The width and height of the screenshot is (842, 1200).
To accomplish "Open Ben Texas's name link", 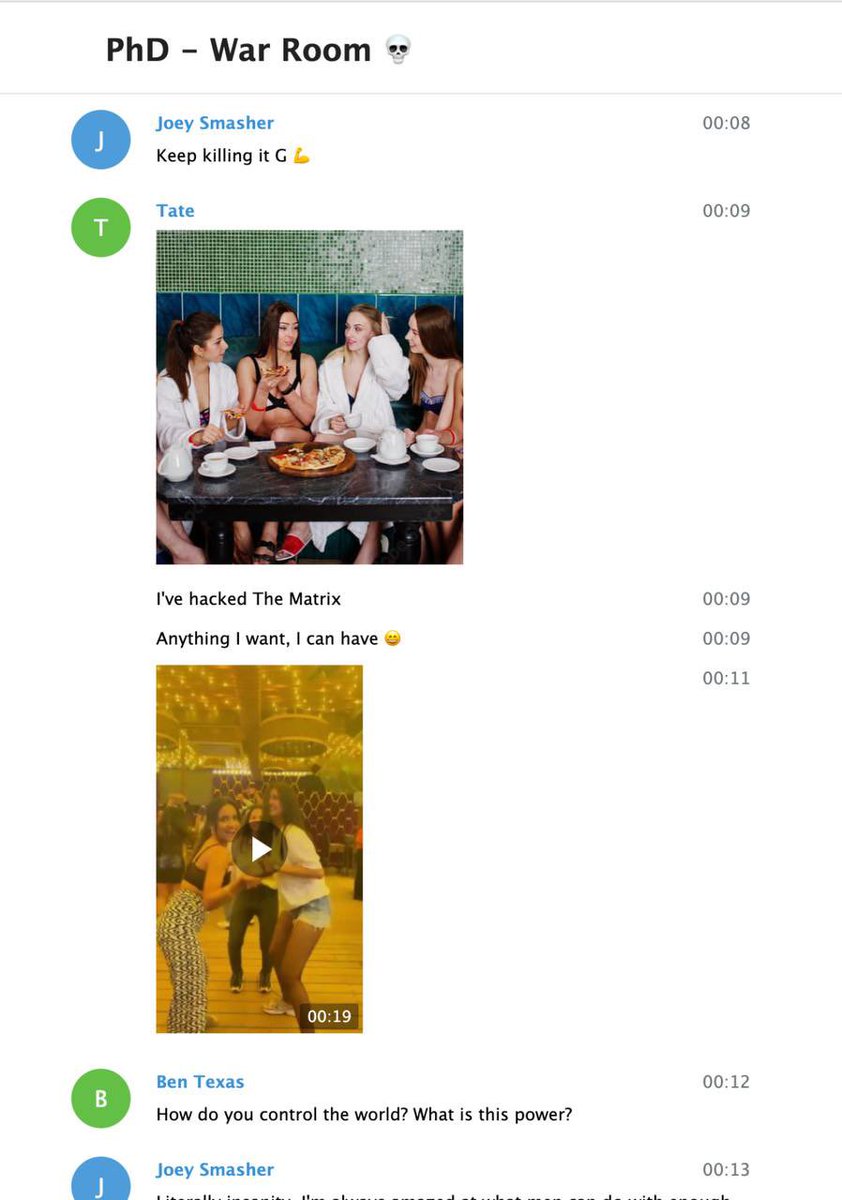I will 200,1081.
